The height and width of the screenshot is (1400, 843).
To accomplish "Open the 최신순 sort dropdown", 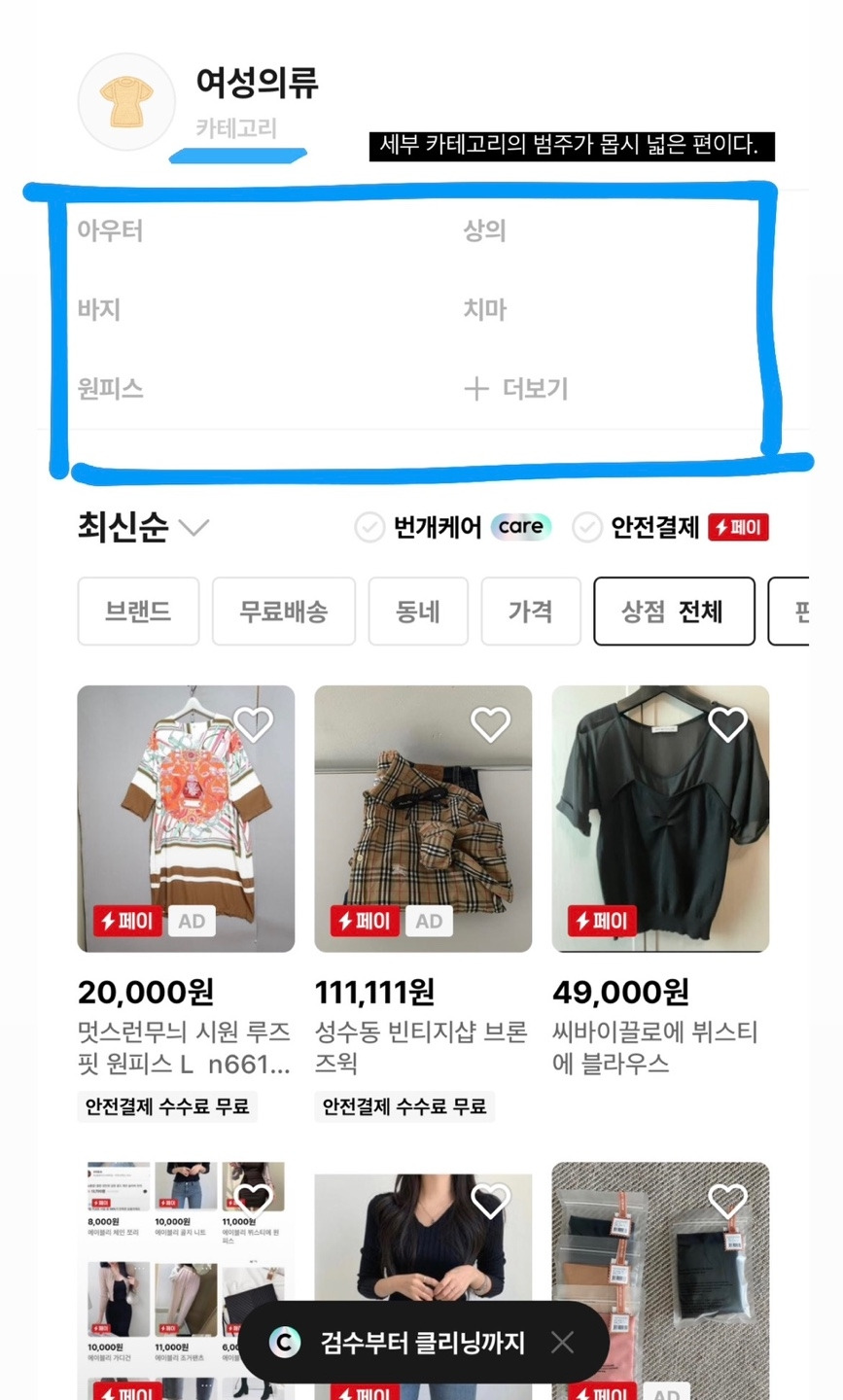I will pyautogui.click(x=136, y=526).
